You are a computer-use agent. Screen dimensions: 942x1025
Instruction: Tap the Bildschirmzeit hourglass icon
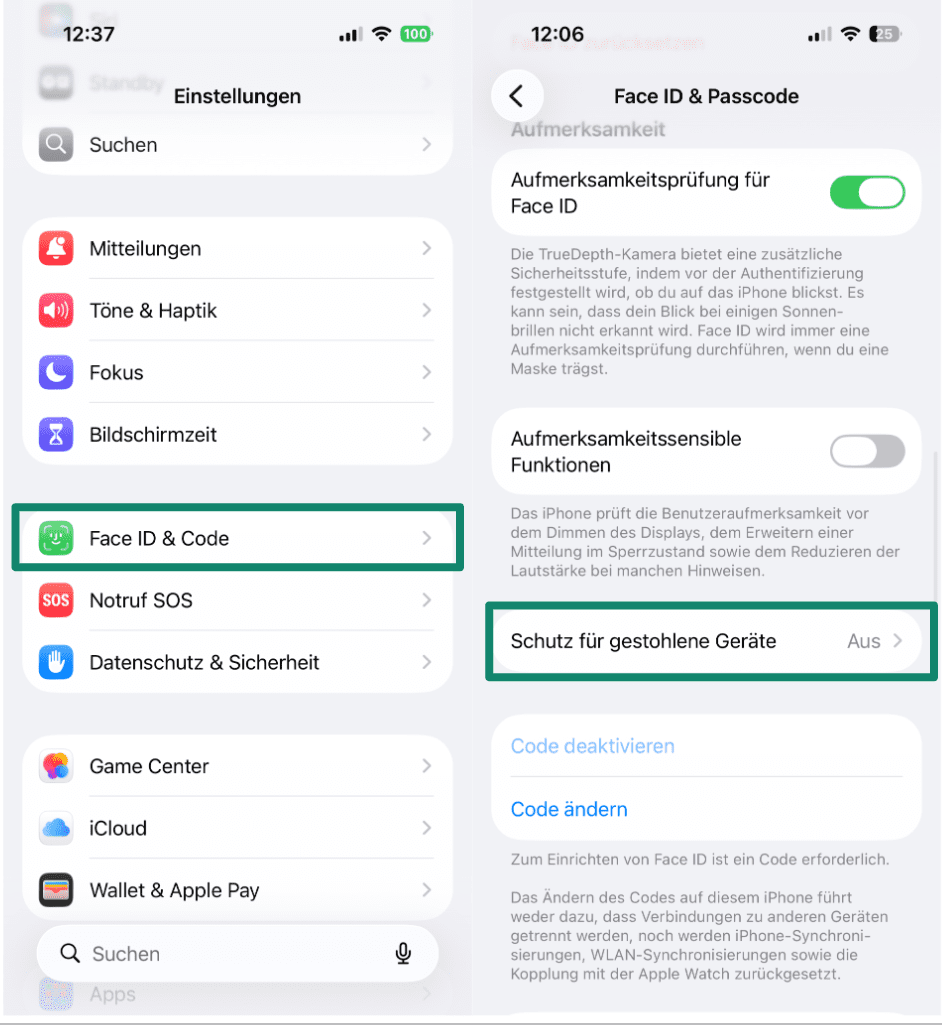click(x=55, y=434)
